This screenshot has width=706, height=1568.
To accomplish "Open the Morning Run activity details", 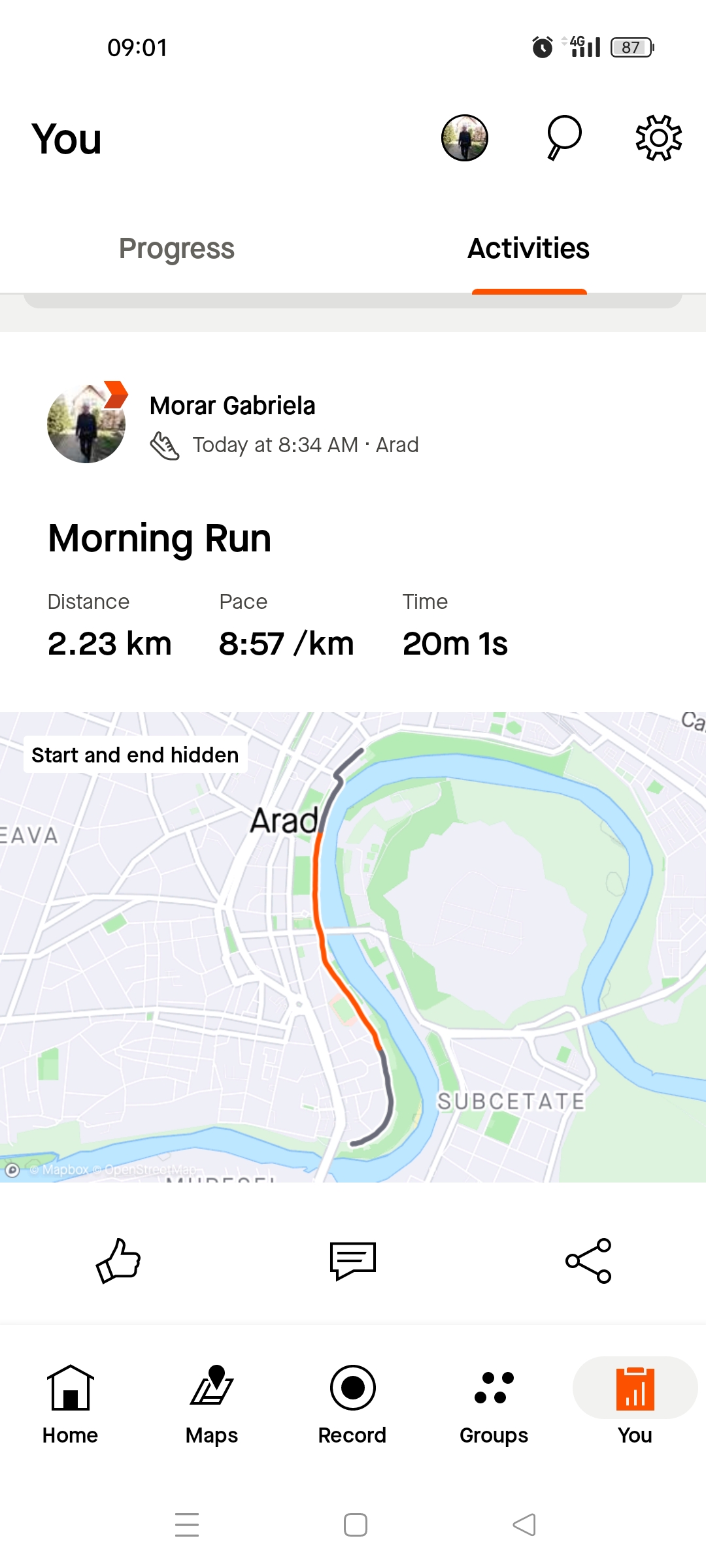I will pos(160,539).
